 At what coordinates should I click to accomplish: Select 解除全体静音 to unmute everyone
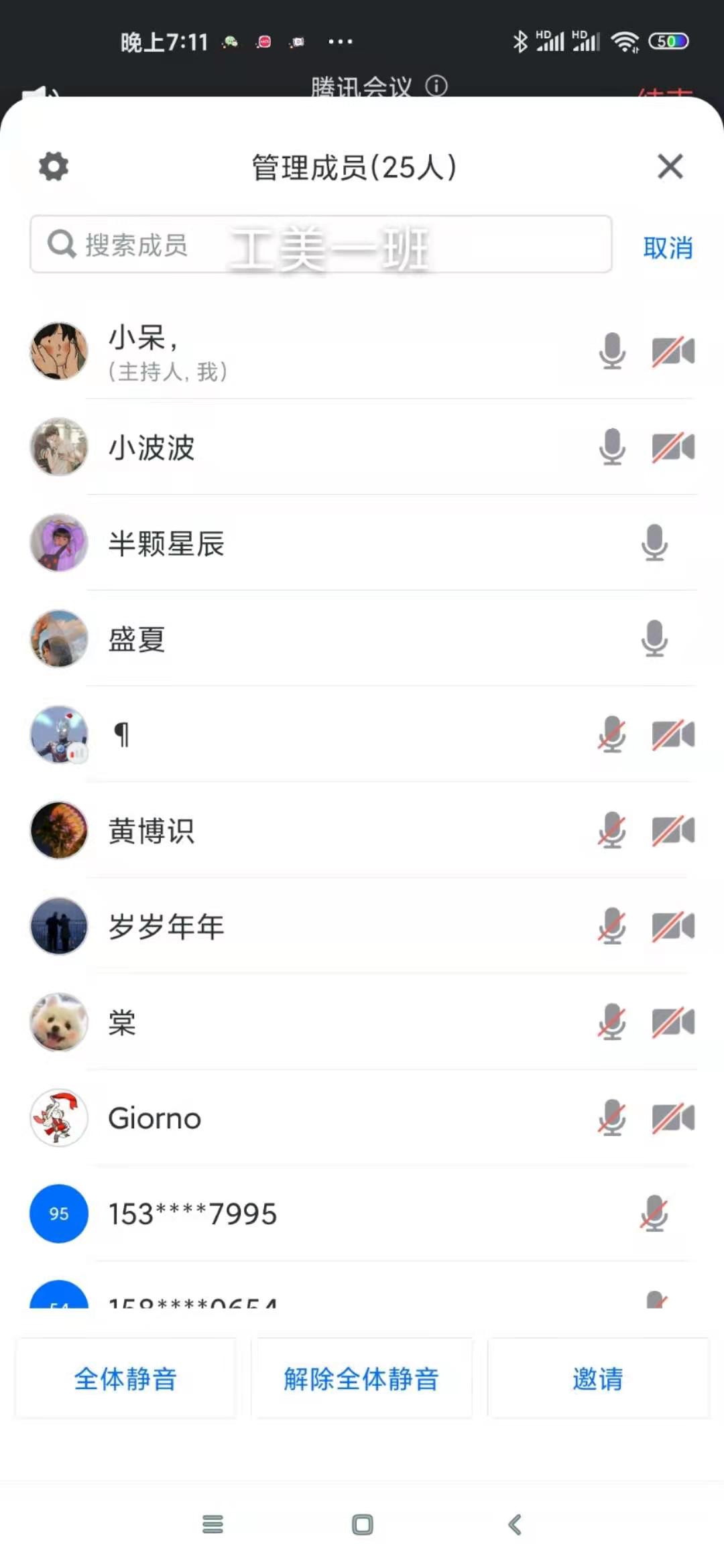[x=361, y=1379]
